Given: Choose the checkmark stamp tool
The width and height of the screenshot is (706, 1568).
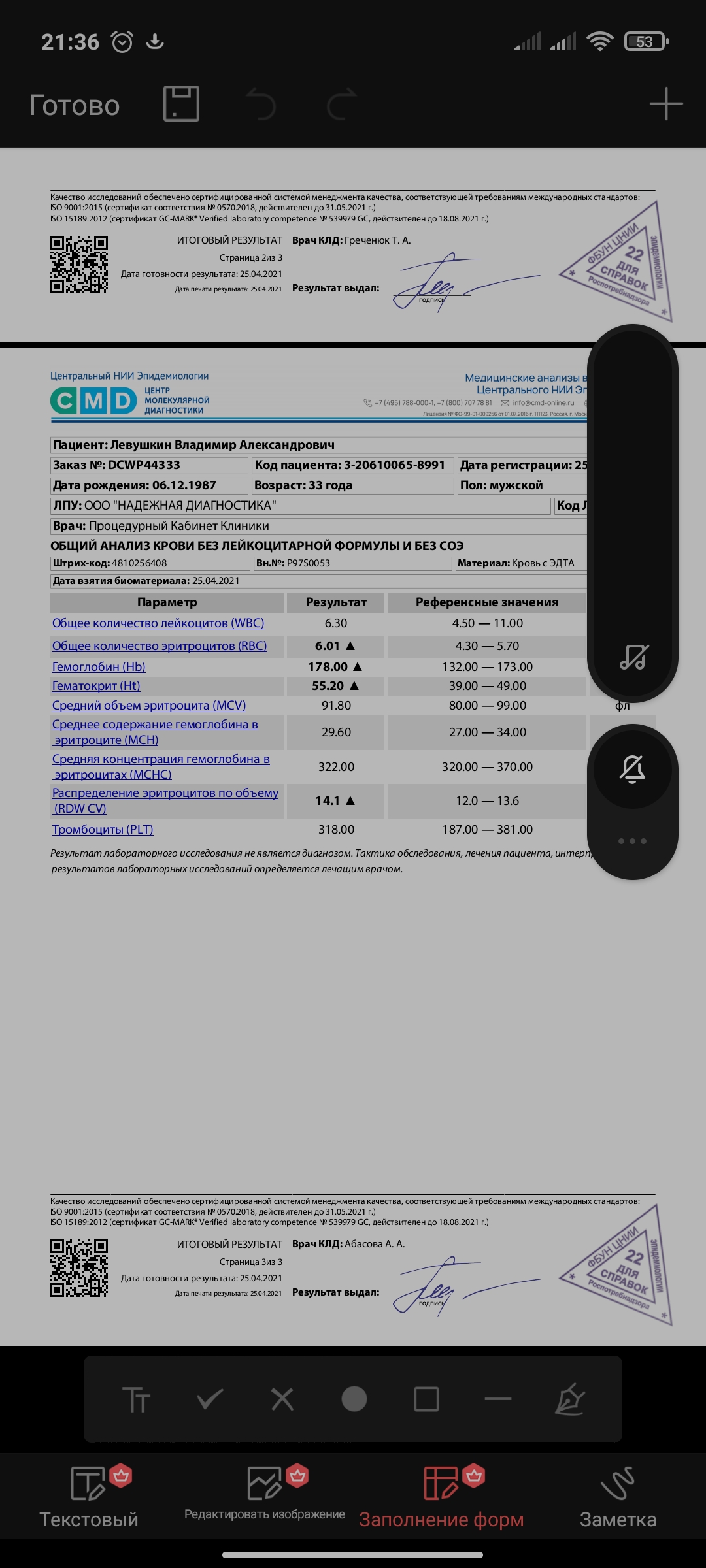Looking at the screenshot, I should click(210, 1399).
